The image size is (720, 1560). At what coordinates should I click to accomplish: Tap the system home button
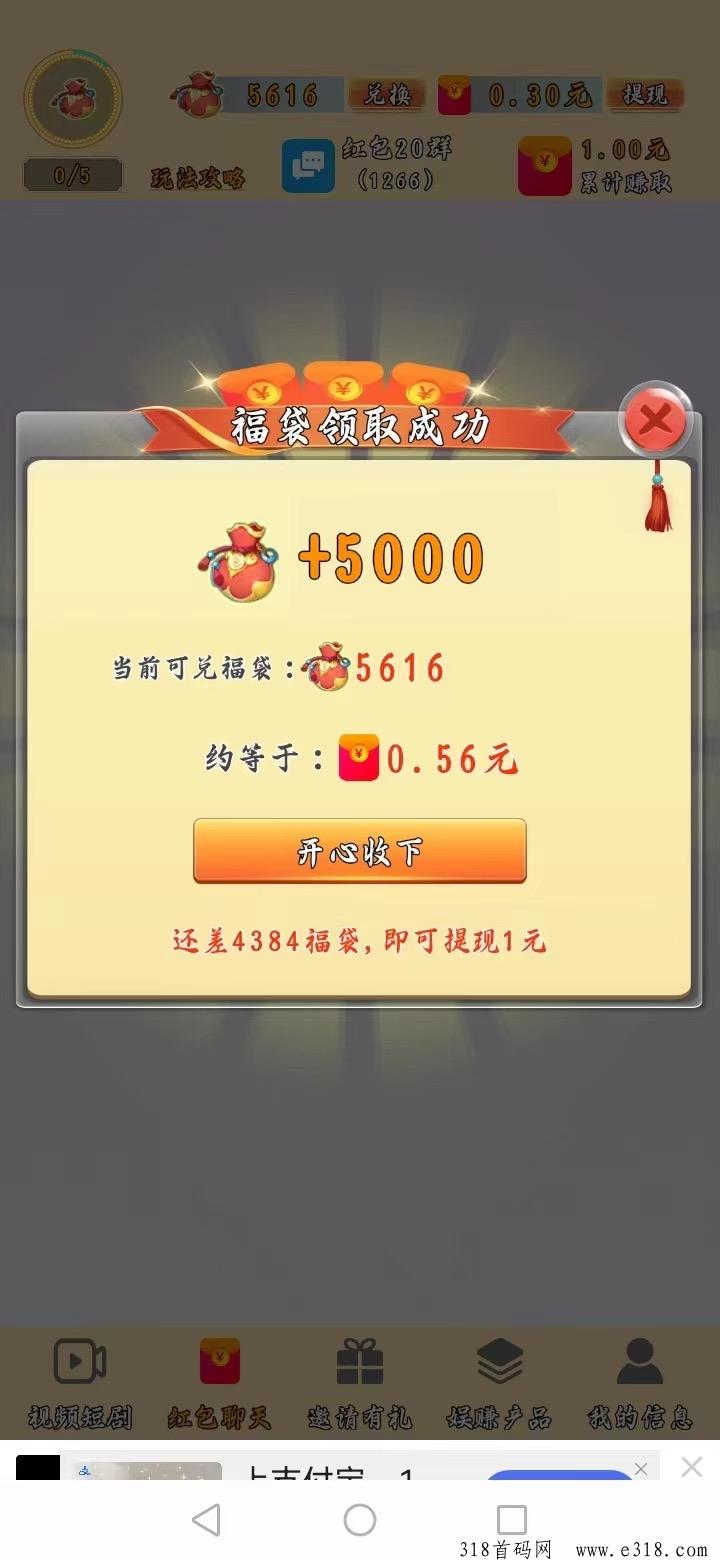click(360, 1520)
